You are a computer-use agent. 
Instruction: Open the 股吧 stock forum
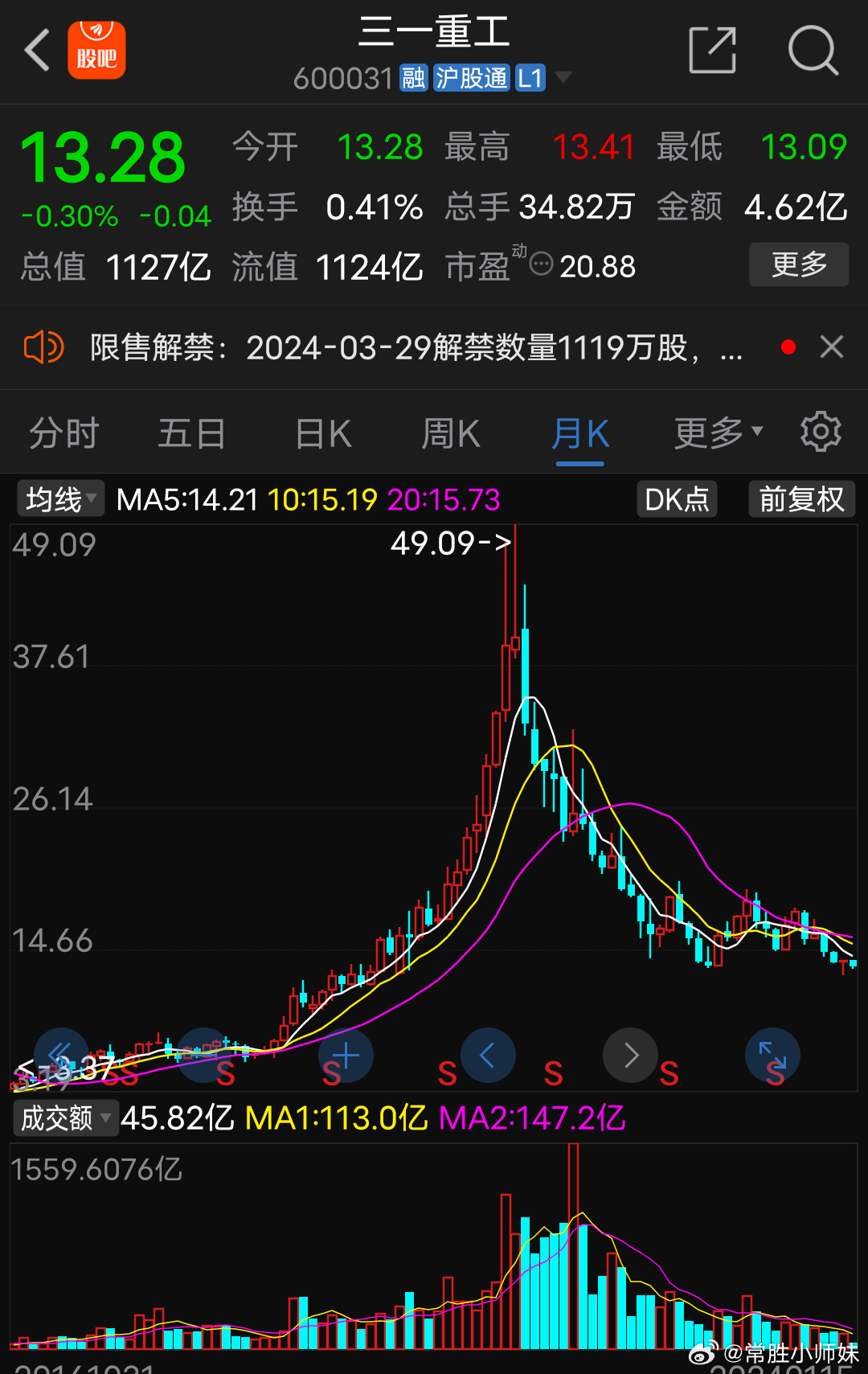(96, 51)
